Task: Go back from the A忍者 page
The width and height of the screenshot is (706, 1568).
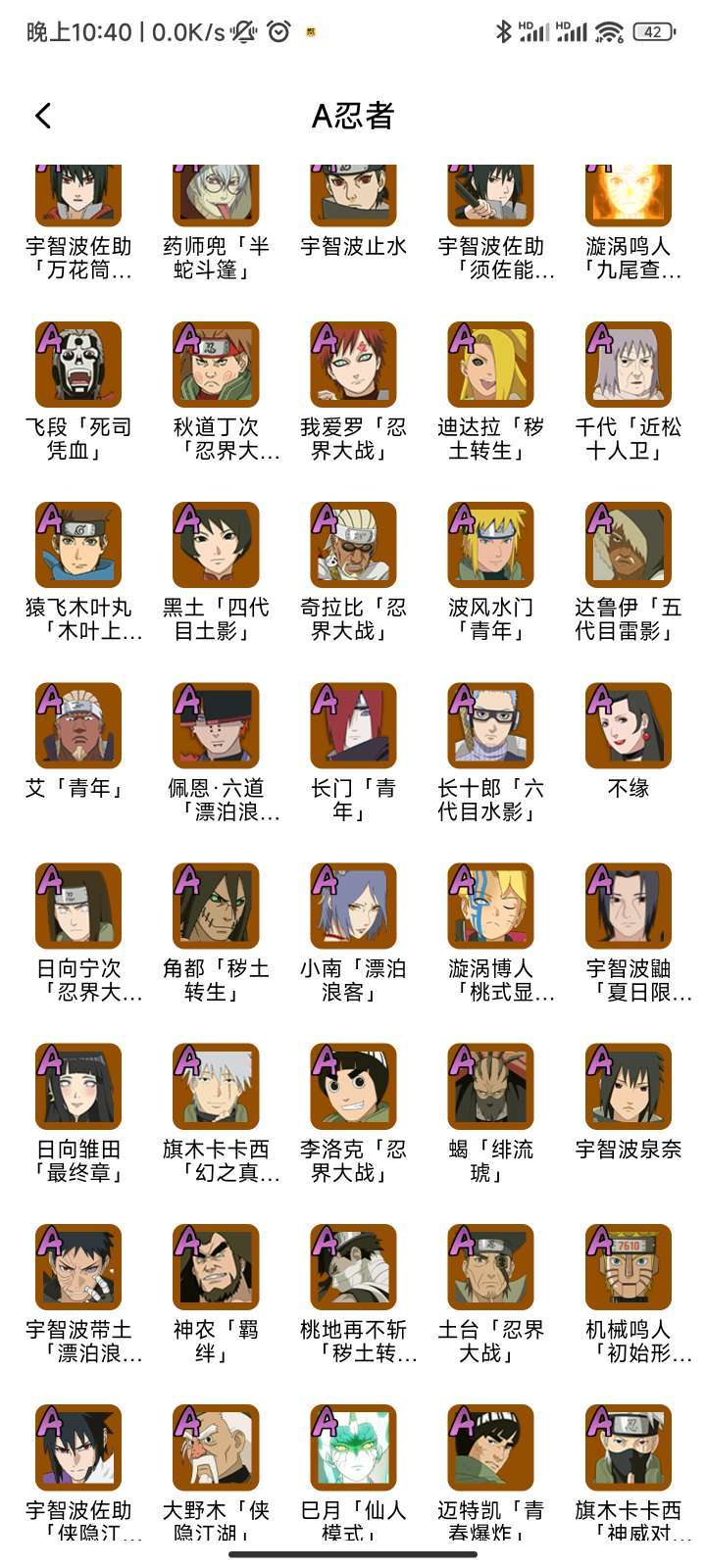Action: [x=43, y=116]
